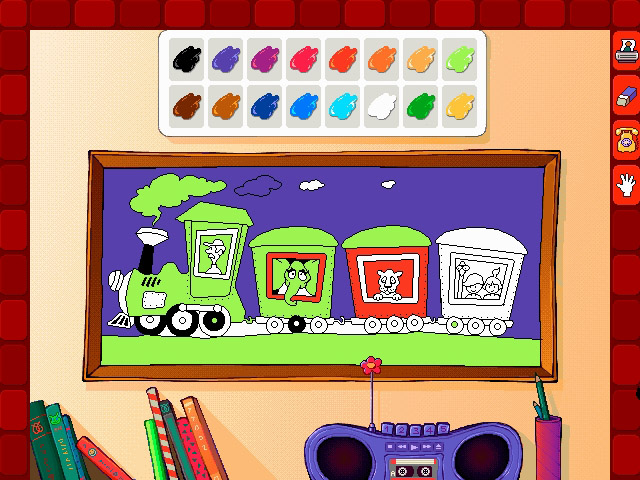Viewport: 640px width, 480px height.
Task: Pick the dark brown paint color
Action: [x=187, y=102]
